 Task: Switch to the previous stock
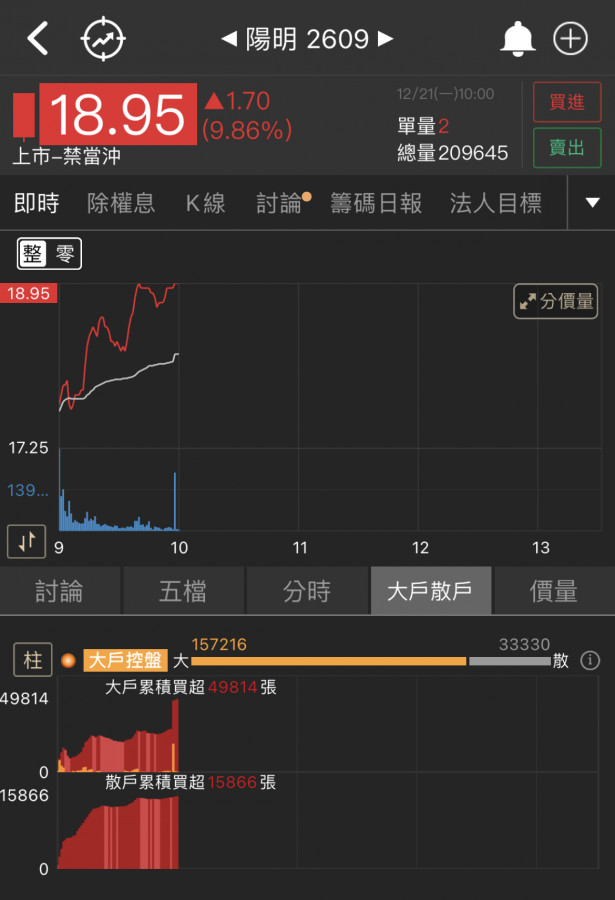pyautogui.click(x=229, y=39)
